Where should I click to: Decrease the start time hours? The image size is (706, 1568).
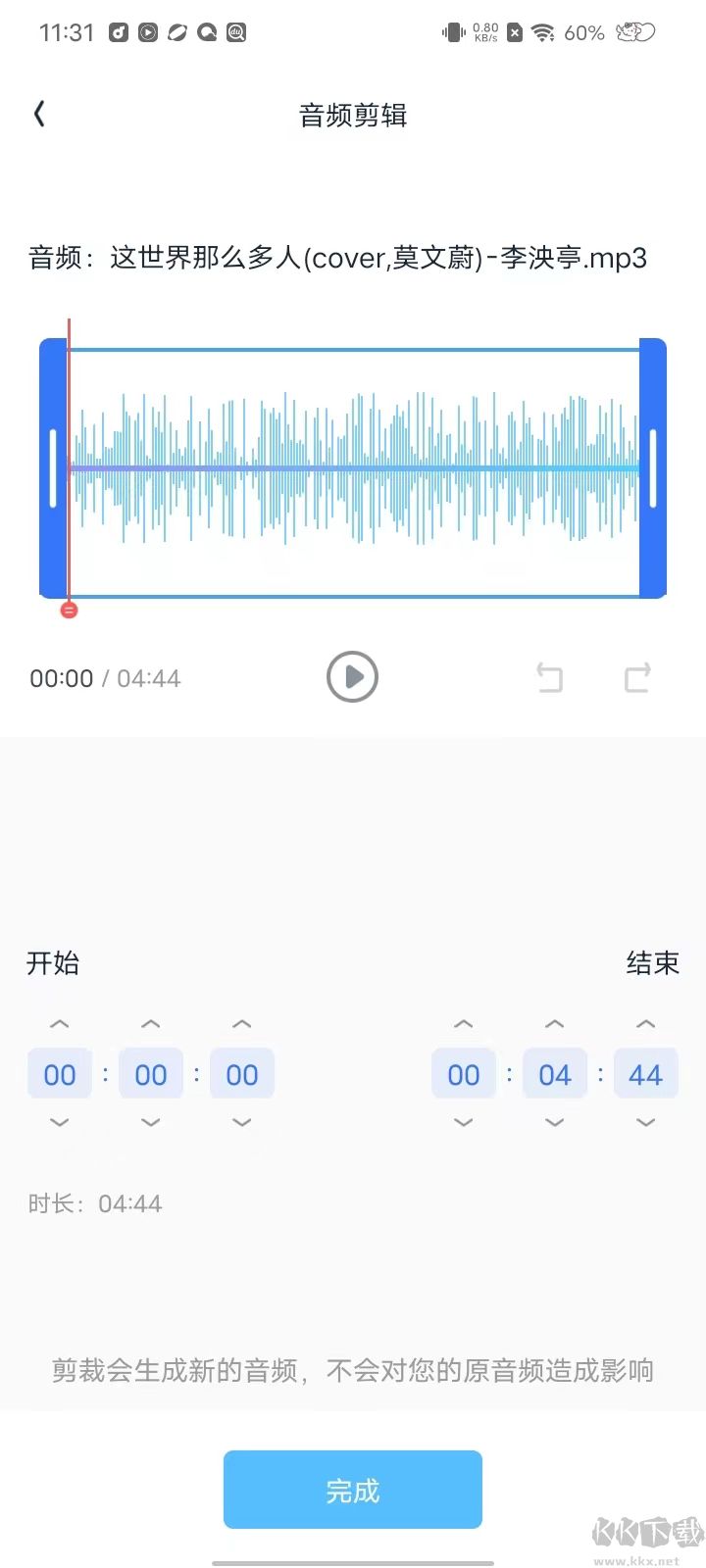60,1122
